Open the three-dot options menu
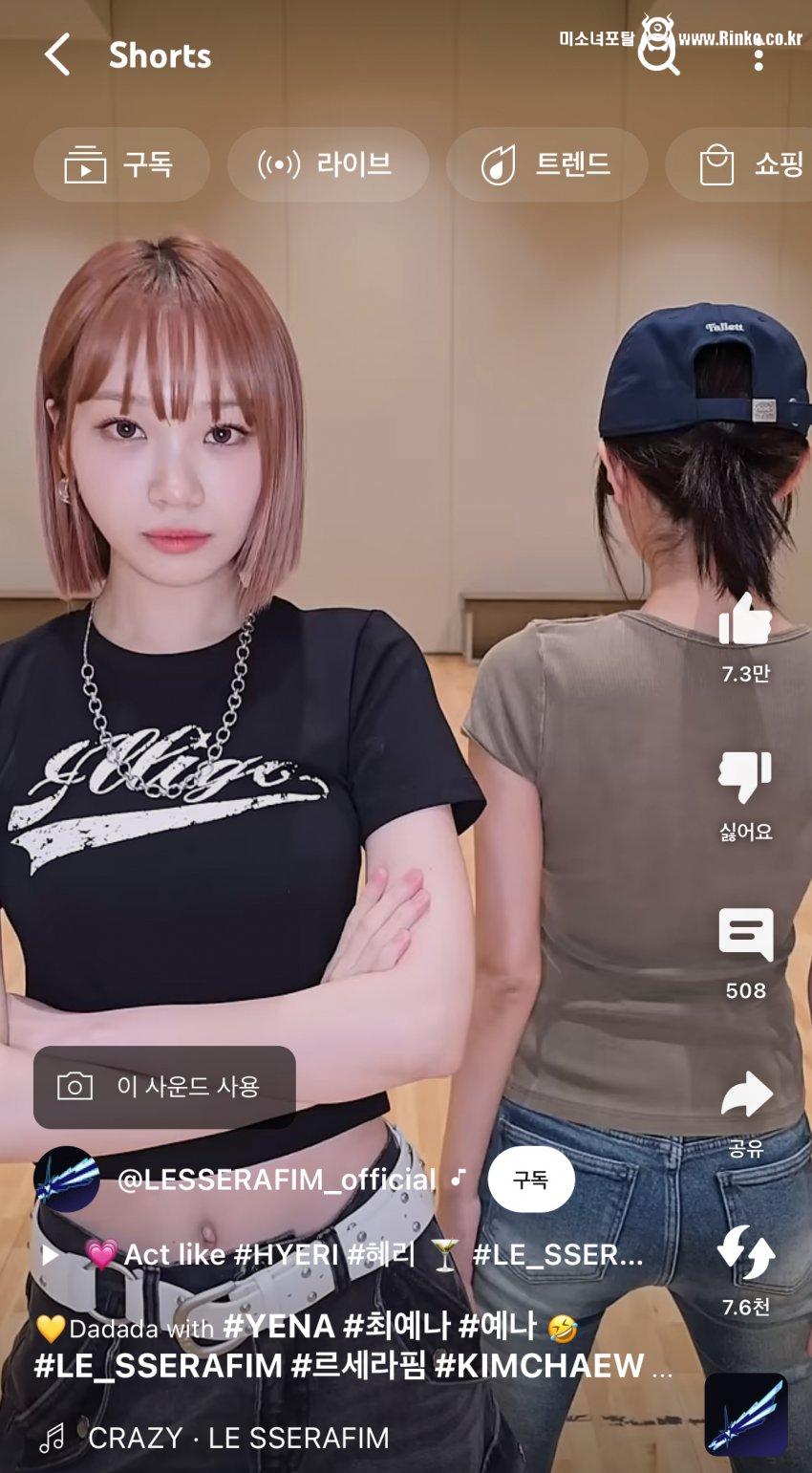Screen dimensions: 812x1473 [x=760, y=56]
